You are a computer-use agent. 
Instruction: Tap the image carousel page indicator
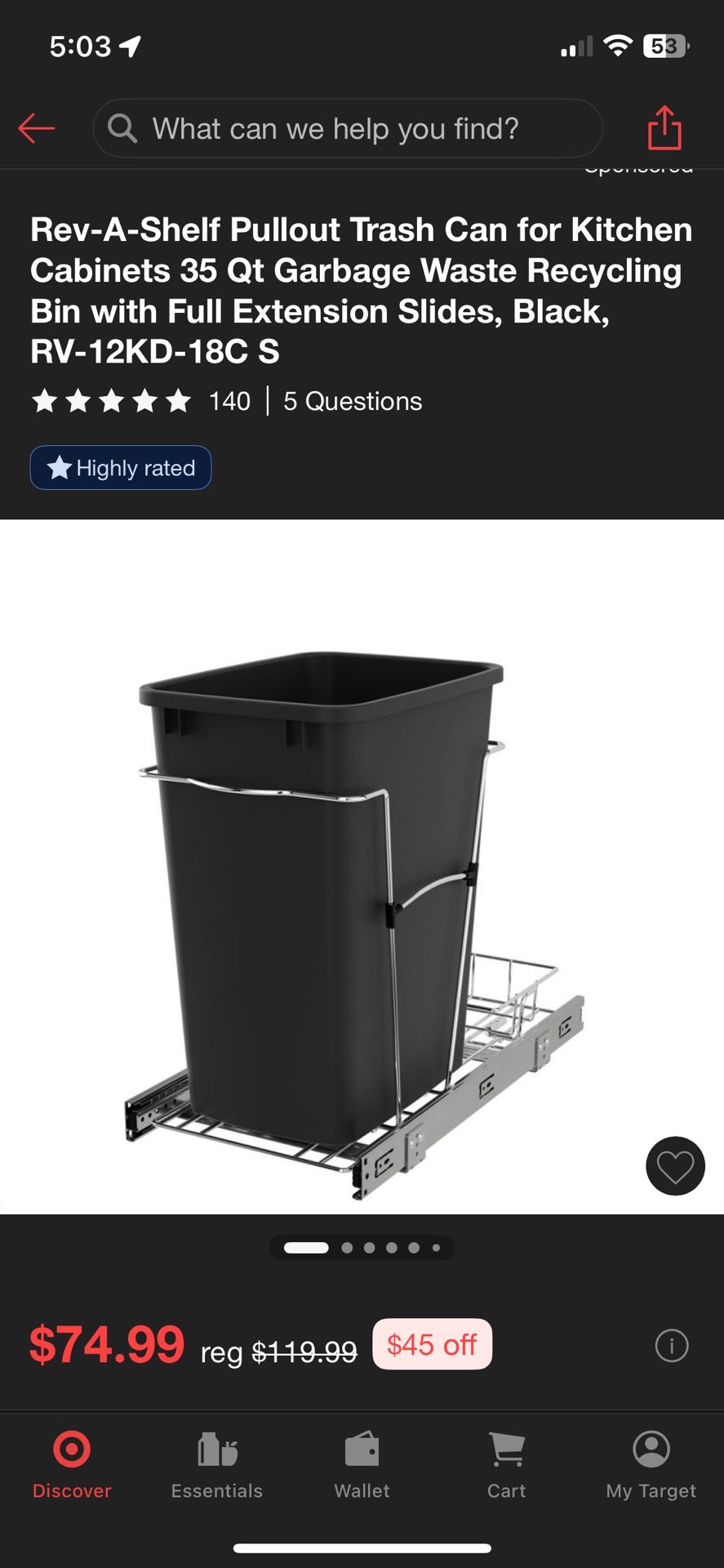pyautogui.click(x=362, y=1248)
